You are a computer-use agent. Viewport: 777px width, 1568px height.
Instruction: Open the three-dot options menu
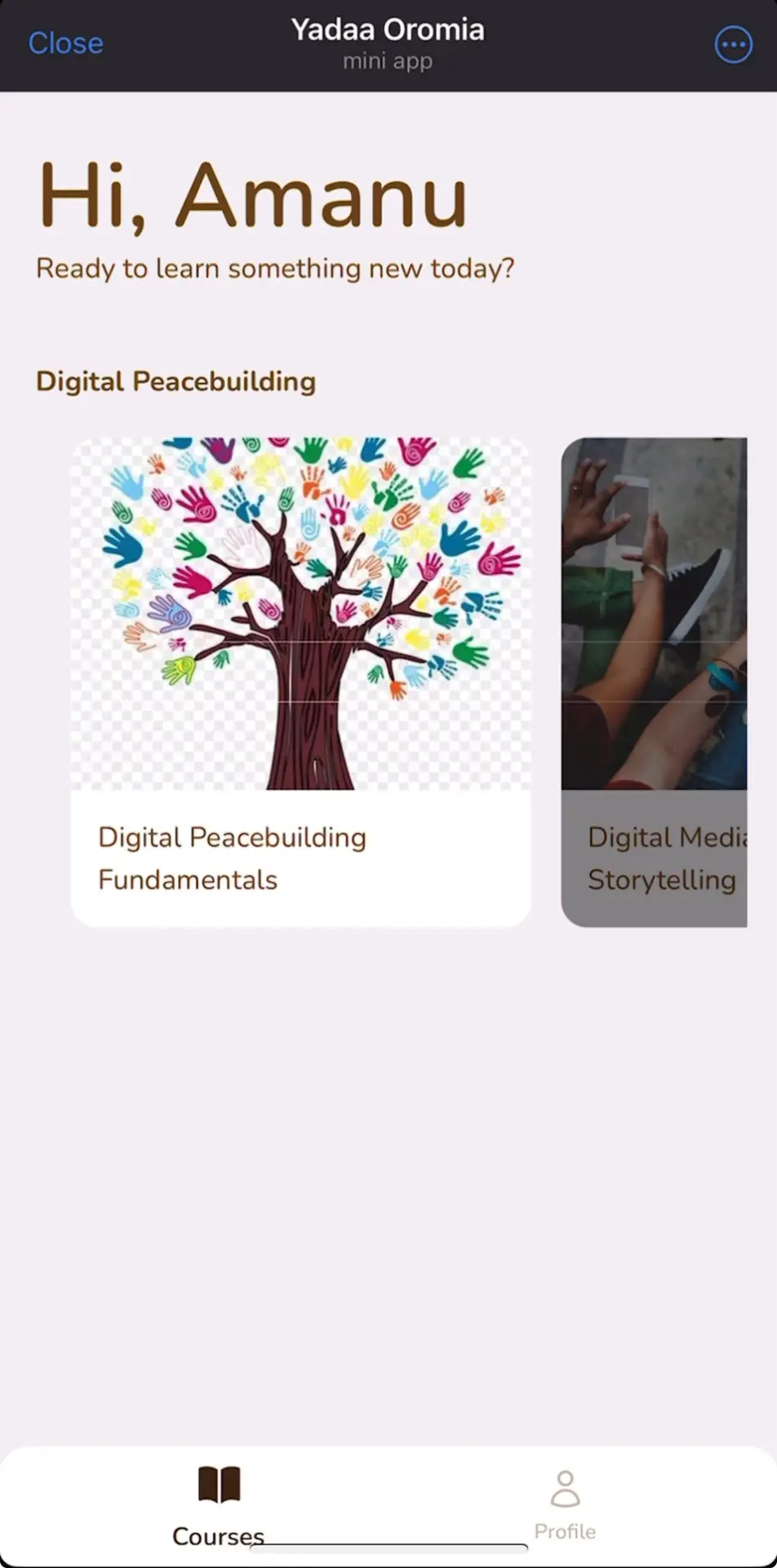pos(733,45)
